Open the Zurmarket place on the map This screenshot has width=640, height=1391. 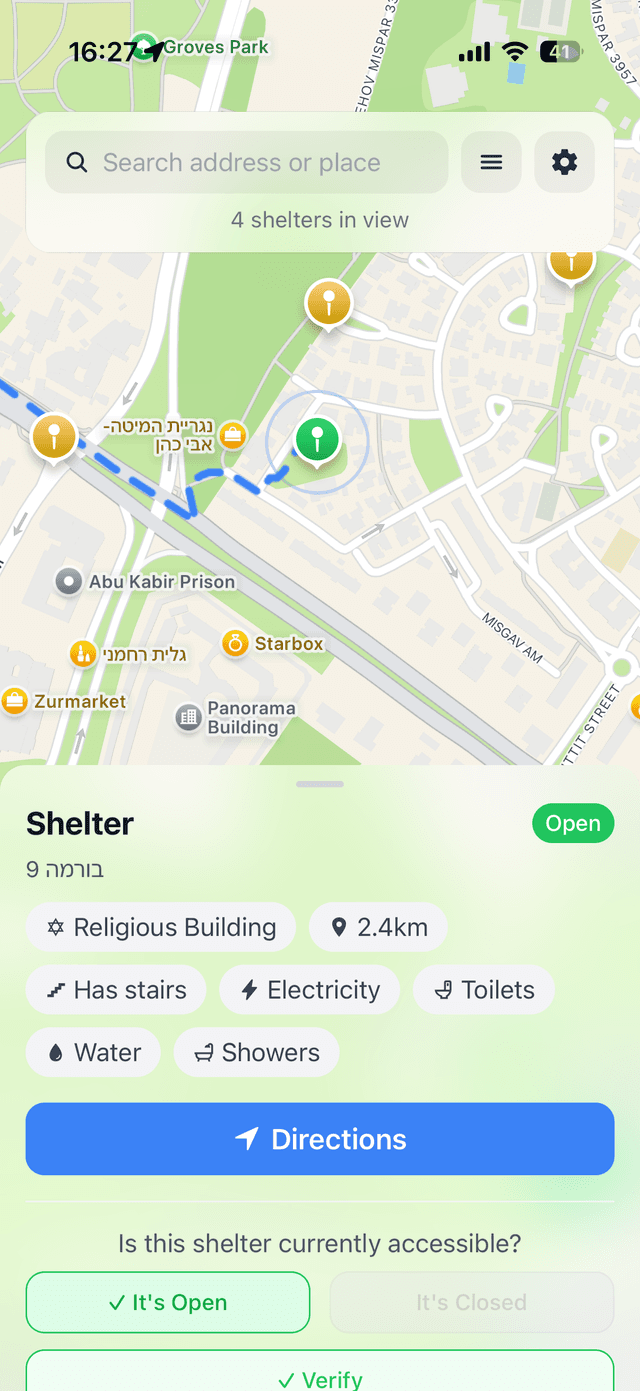tap(15, 701)
